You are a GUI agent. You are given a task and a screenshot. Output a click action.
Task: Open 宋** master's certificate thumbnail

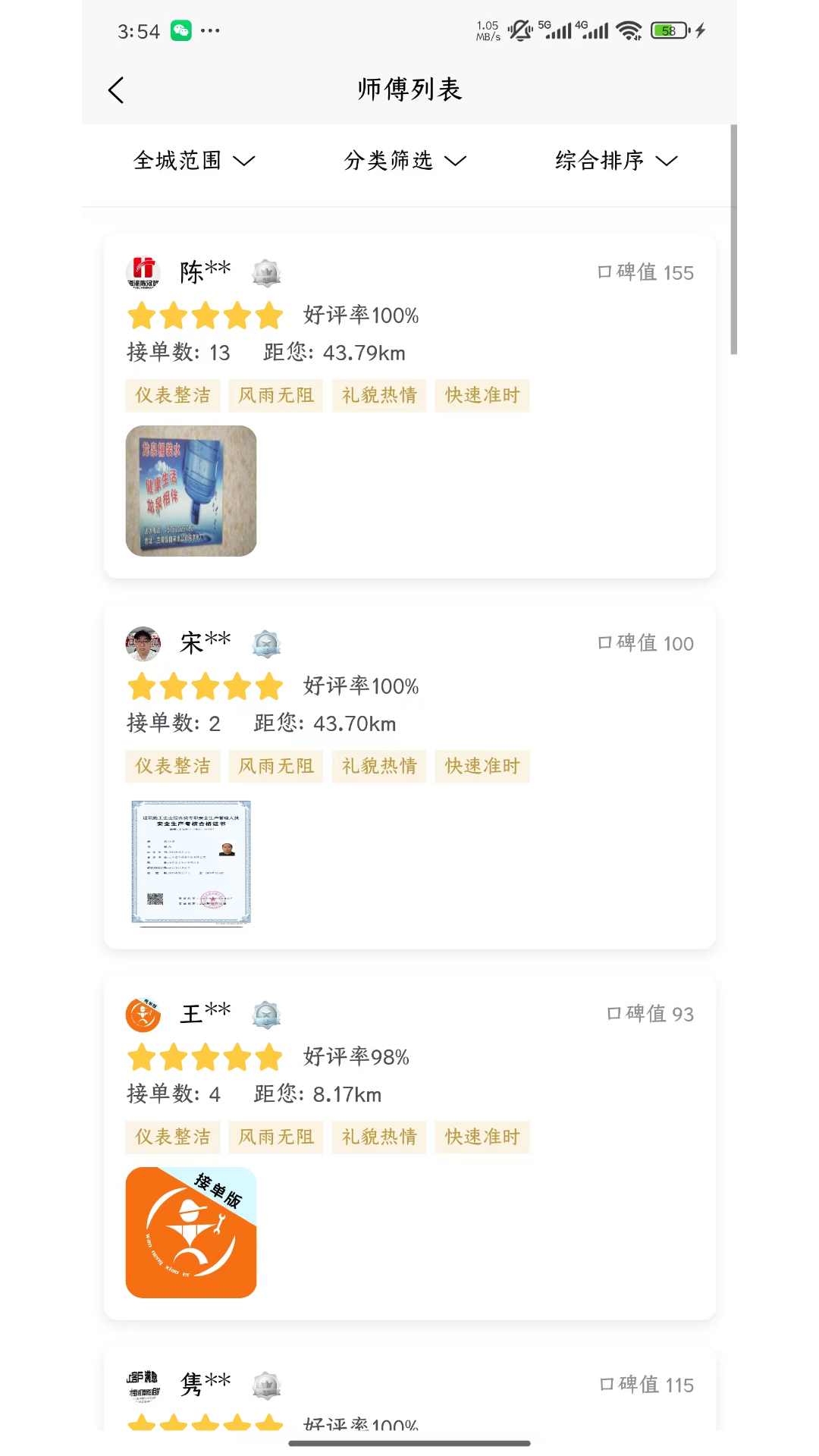[190, 863]
